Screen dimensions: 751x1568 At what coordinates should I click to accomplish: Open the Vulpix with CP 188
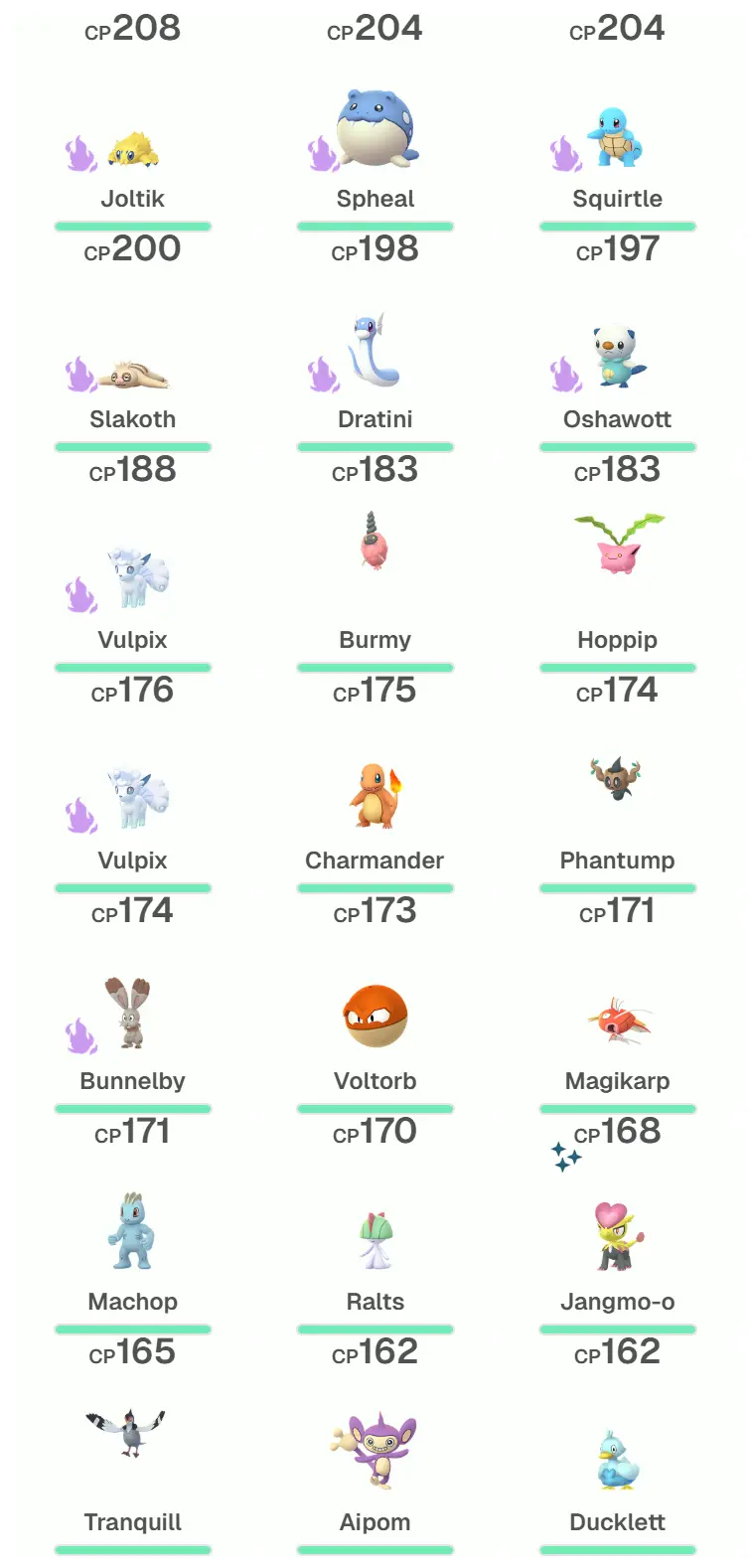(x=133, y=576)
